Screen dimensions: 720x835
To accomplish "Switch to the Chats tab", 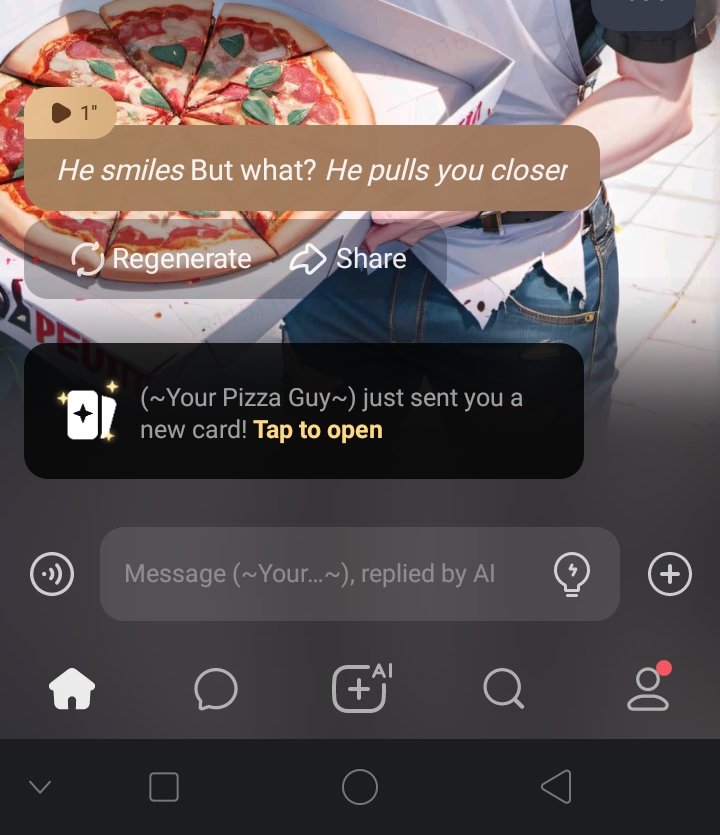I will tap(216, 688).
